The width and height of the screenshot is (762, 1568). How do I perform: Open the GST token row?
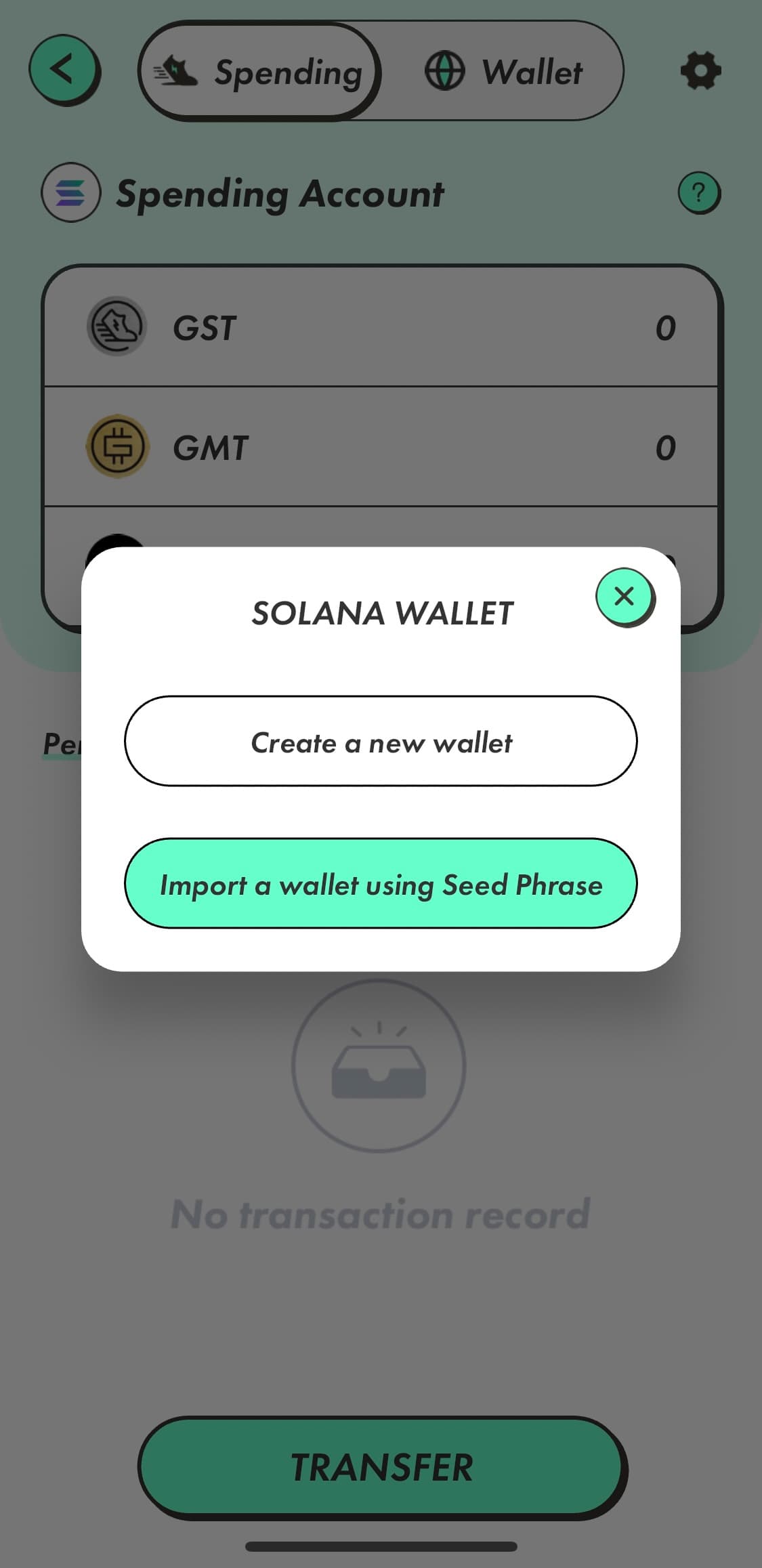(381, 328)
